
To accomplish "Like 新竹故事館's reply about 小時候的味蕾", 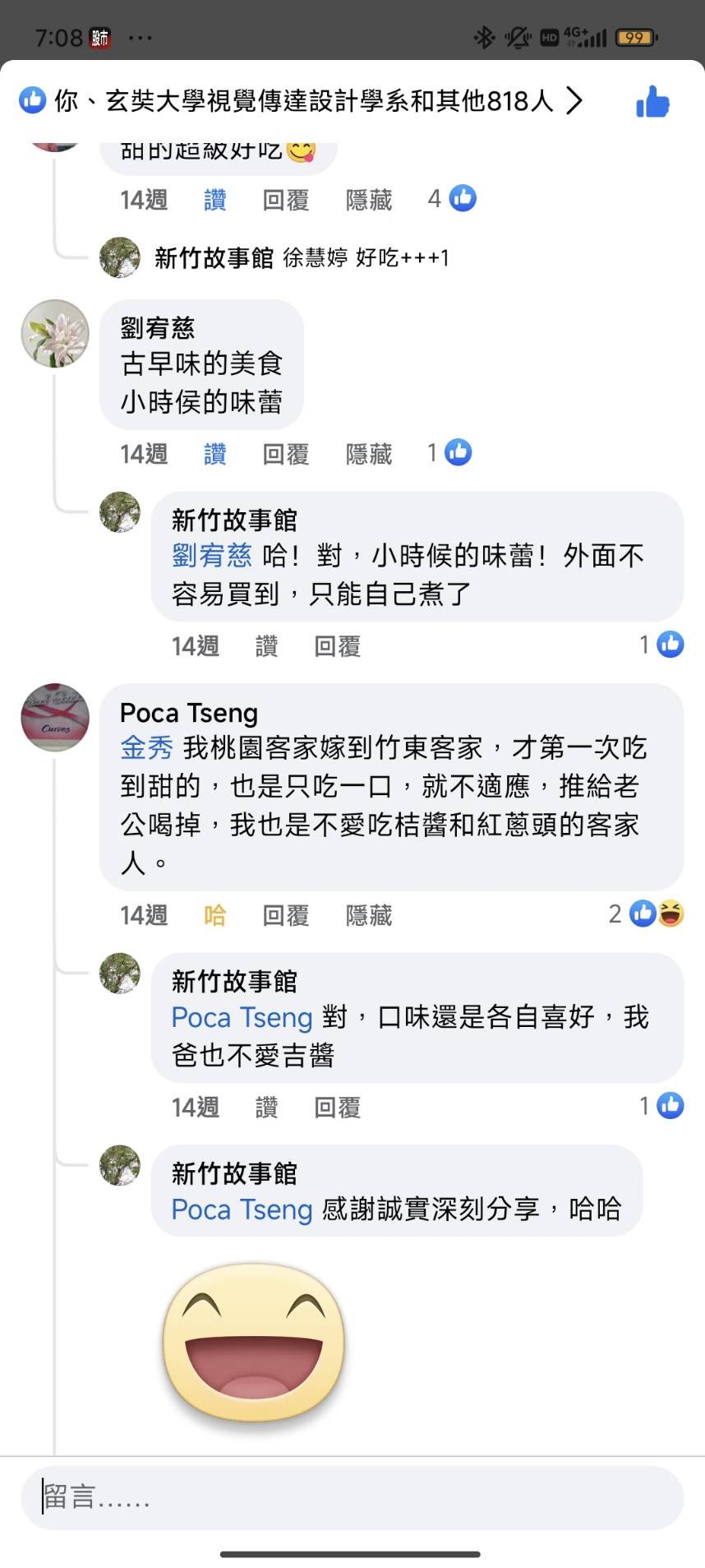I will 266,646.
